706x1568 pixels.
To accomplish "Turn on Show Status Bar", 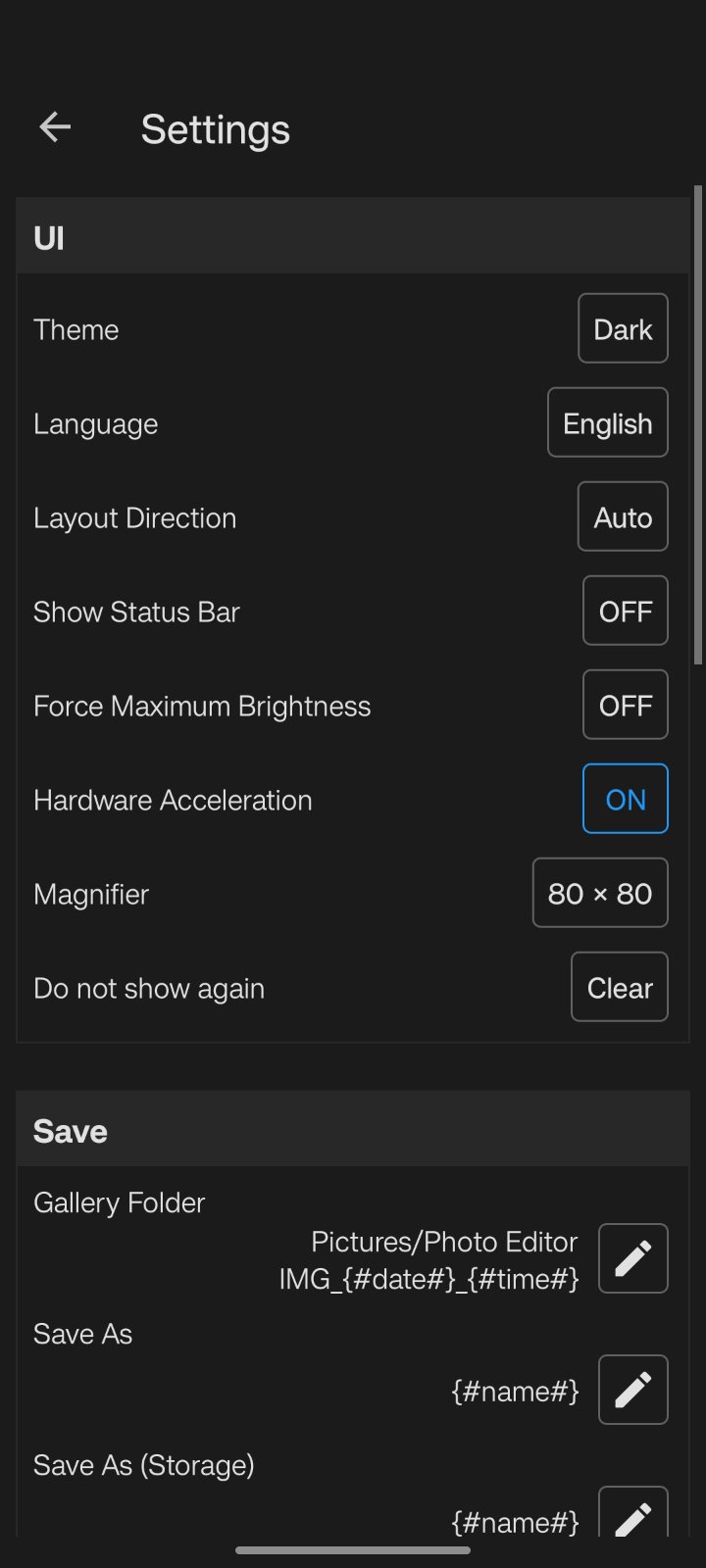I will 625,612.
